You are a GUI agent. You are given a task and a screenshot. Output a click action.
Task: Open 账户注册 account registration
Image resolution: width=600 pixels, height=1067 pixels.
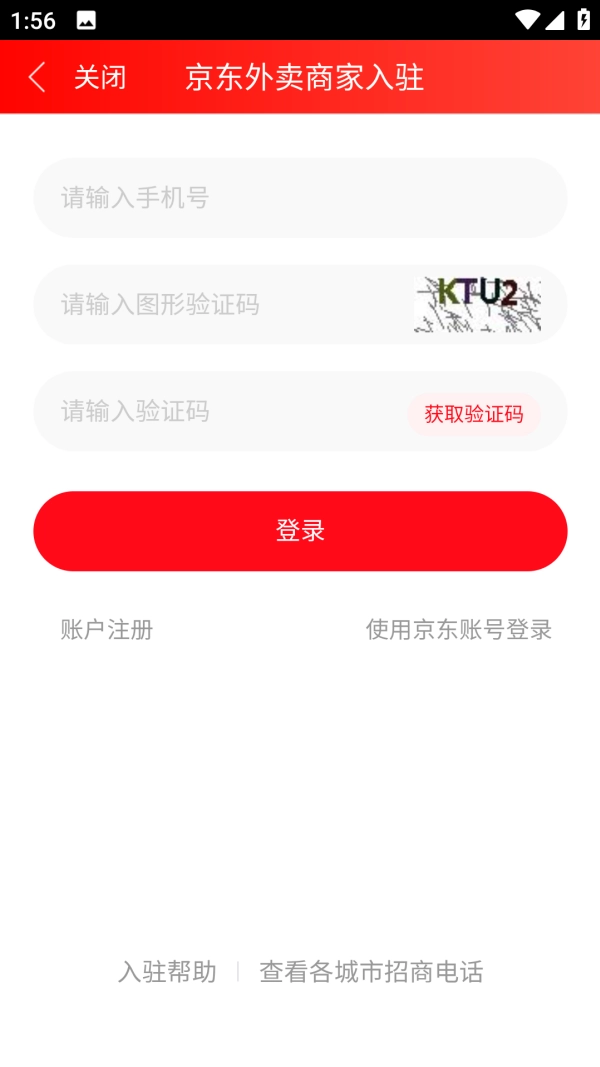coord(107,630)
